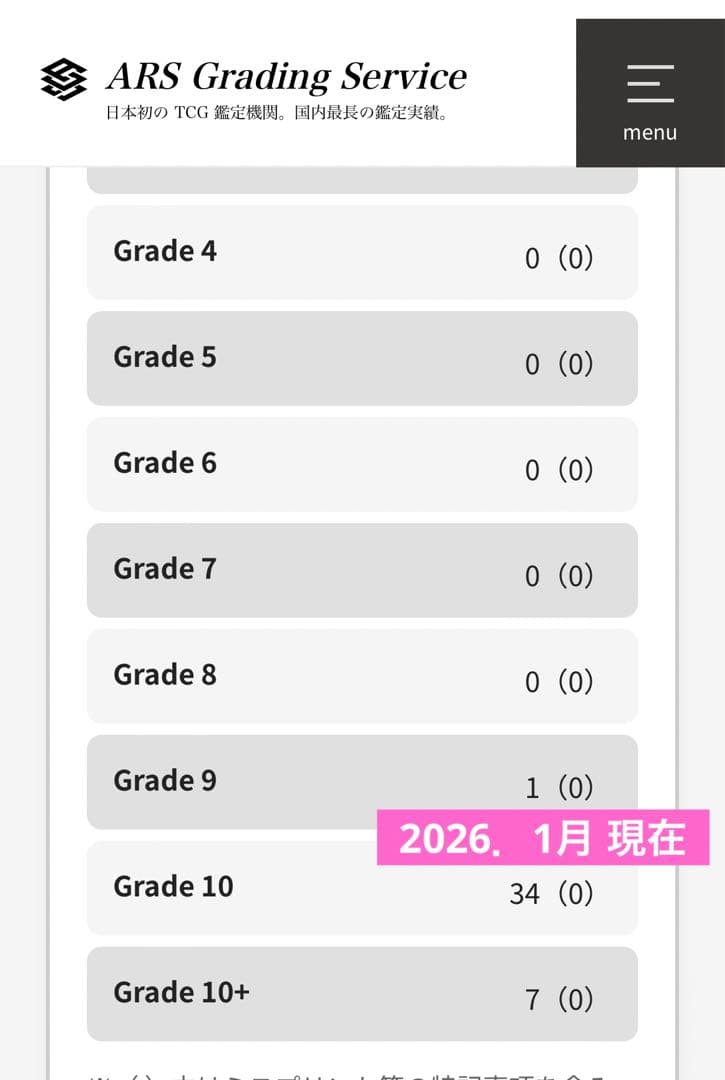Click the ARS Grading Service logo icon
The image size is (725, 1080).
(64, 76)
